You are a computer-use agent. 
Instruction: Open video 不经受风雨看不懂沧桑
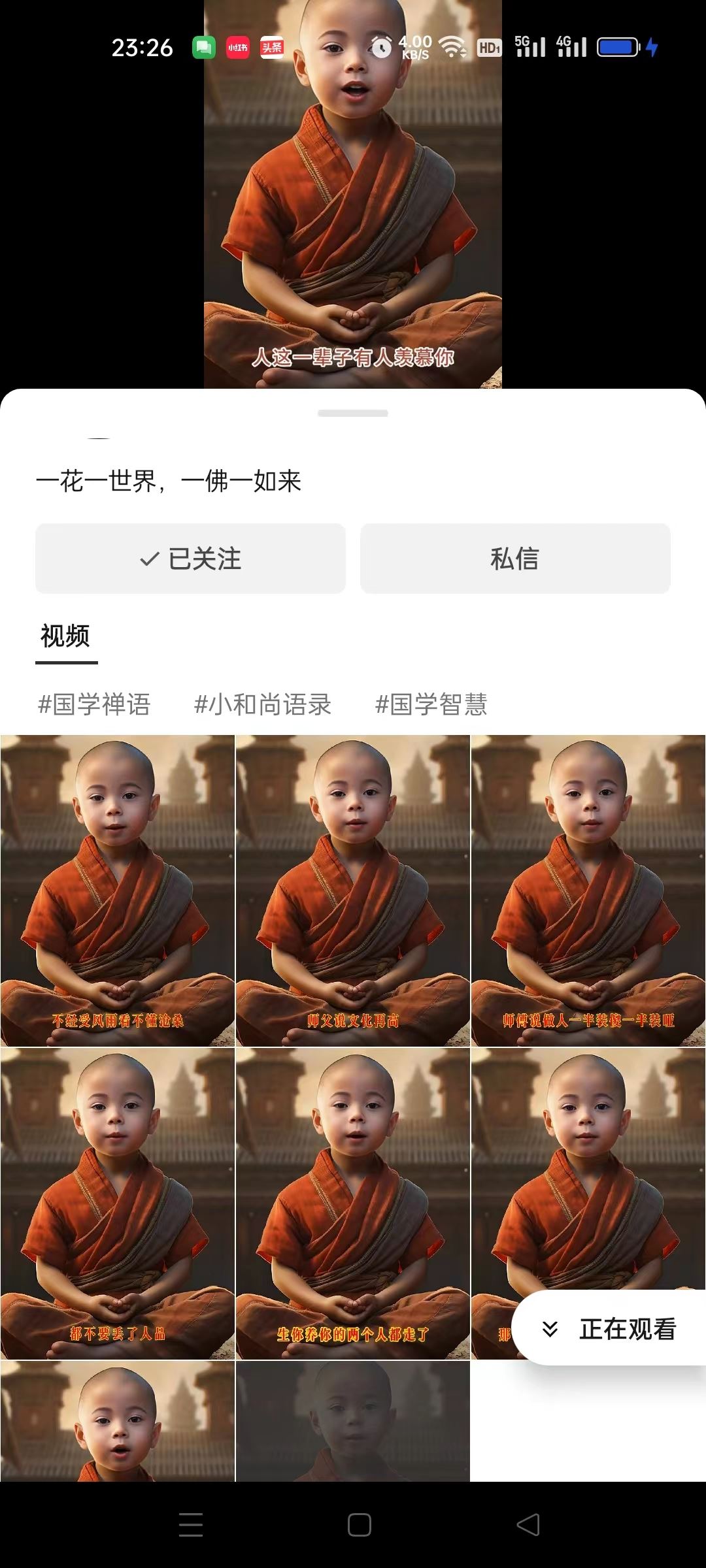click(118, 890)
